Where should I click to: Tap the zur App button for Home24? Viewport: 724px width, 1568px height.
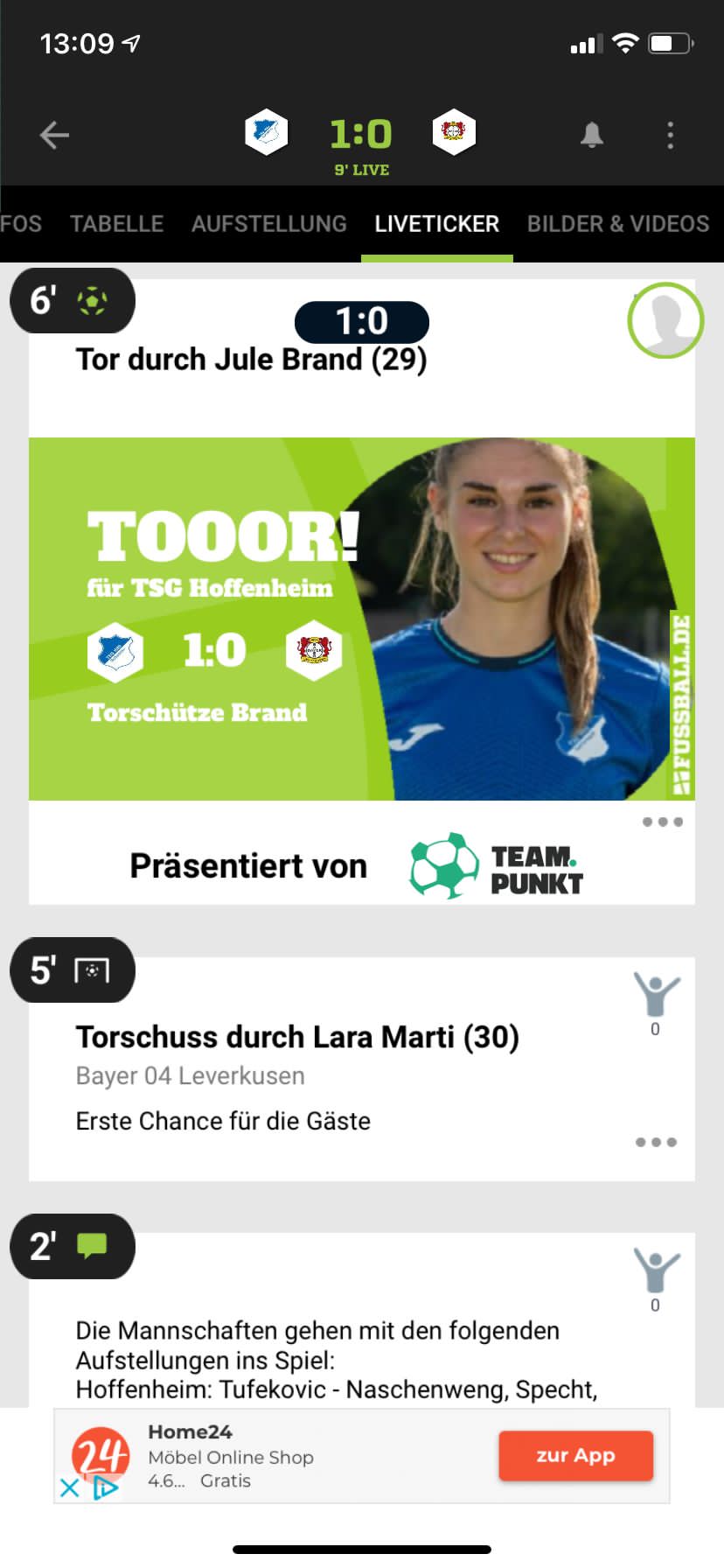575,1456
